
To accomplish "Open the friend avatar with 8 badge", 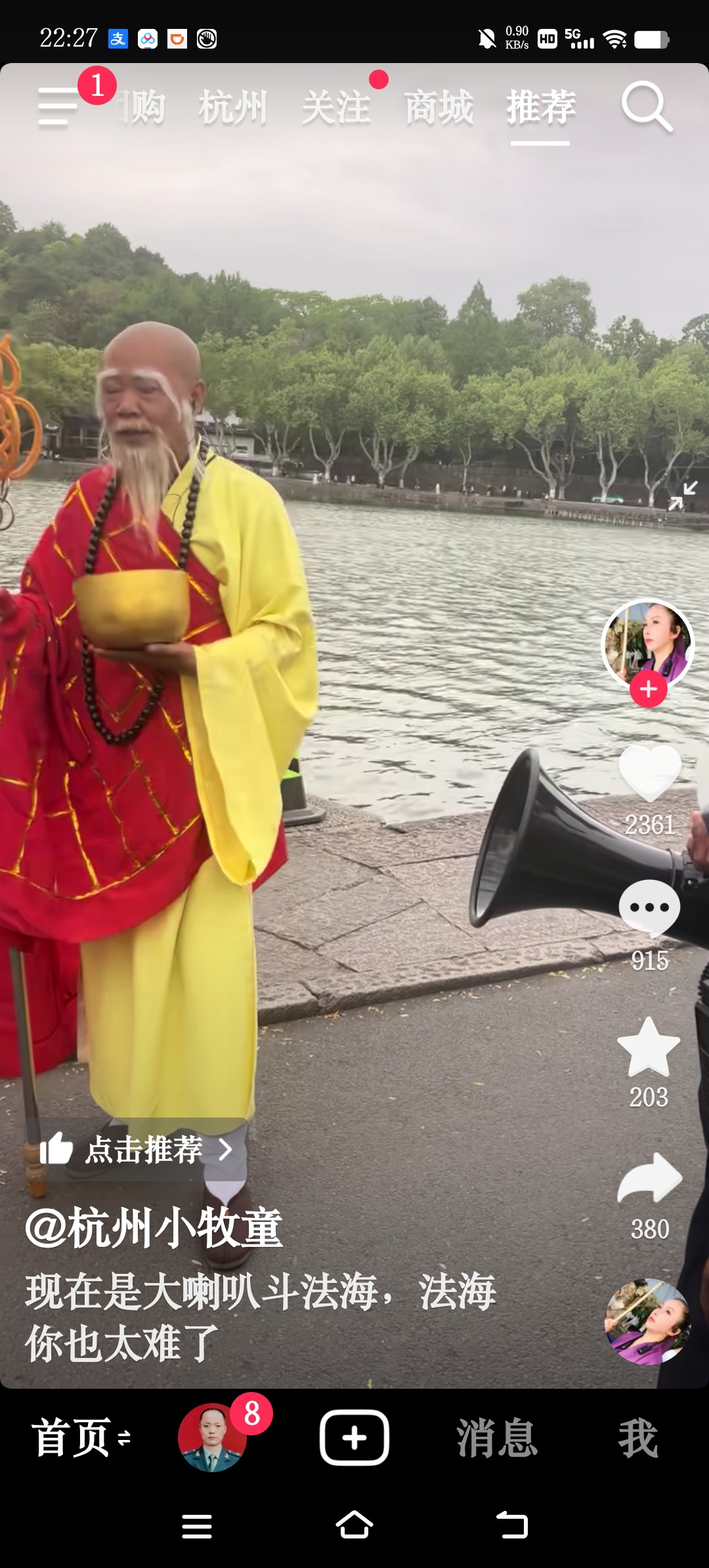I will point(213,1437).
